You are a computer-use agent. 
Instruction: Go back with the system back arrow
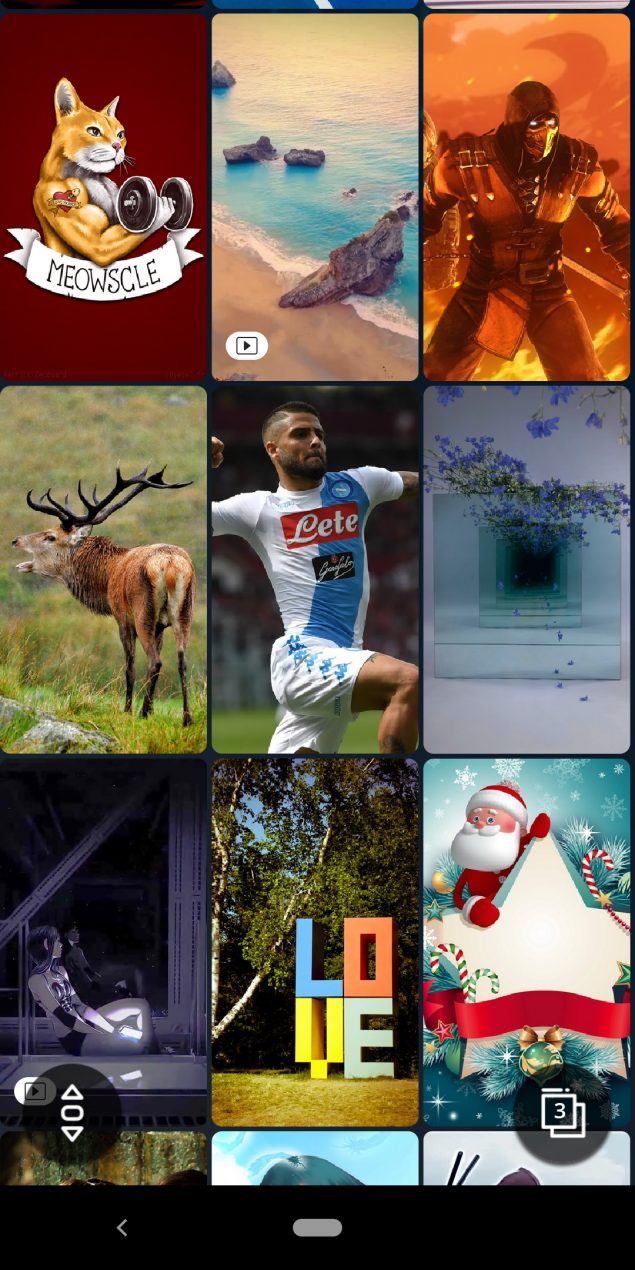tap(122, 1227)
